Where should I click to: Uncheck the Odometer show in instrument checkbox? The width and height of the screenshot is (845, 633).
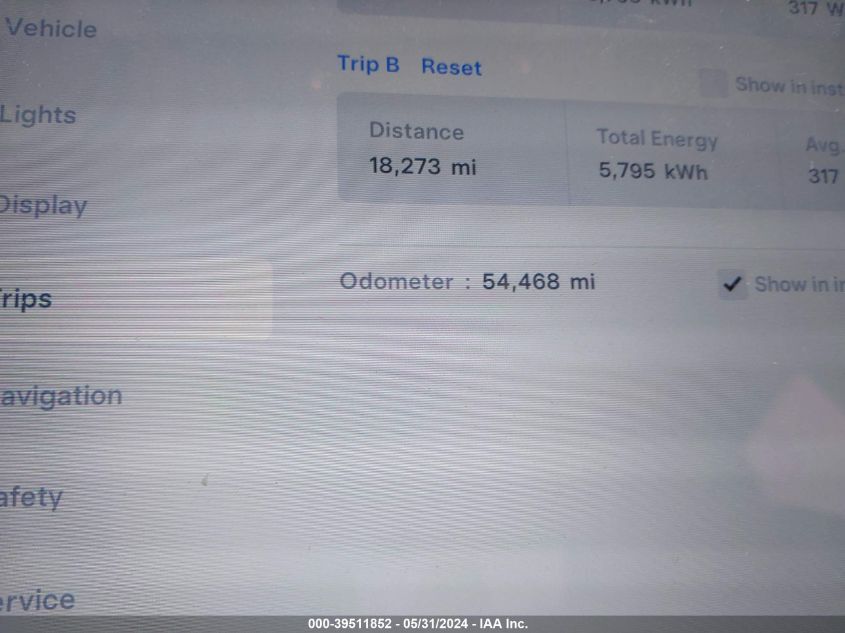point(733,285)
